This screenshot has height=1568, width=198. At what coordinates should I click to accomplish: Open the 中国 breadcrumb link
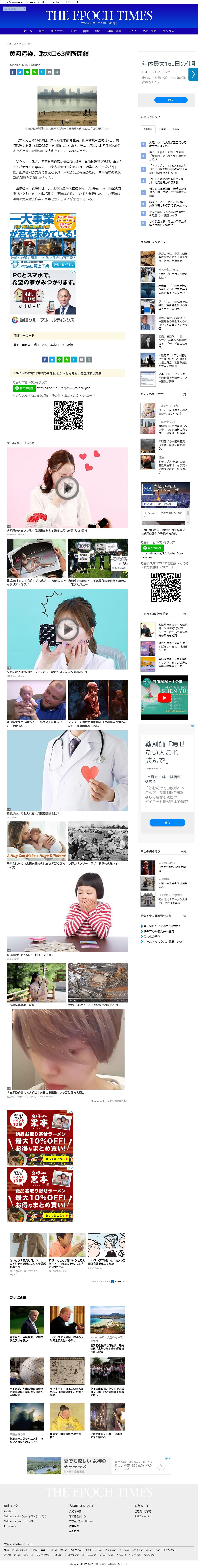30,44
